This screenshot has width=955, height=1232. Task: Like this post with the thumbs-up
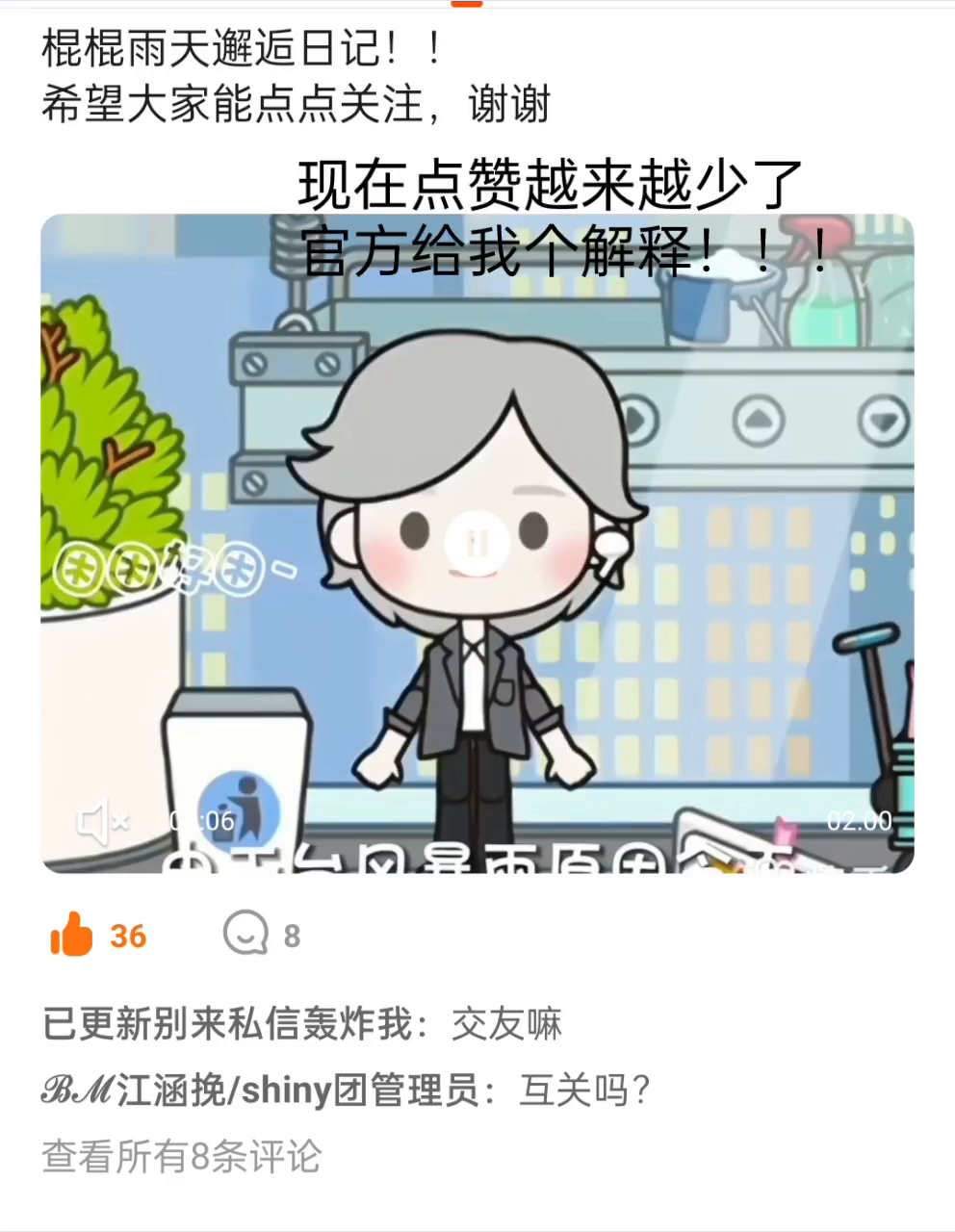point(72,935)
